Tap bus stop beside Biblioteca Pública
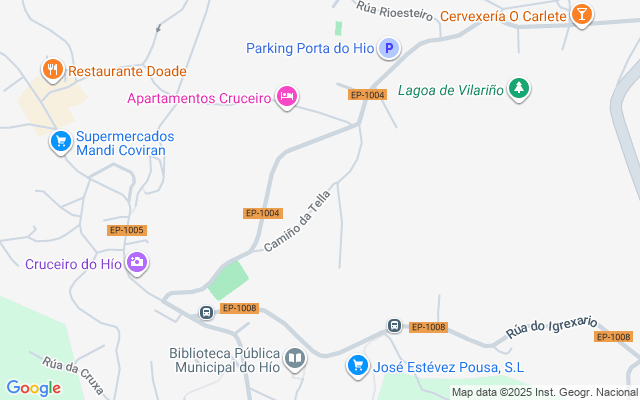 click(206, 311)
